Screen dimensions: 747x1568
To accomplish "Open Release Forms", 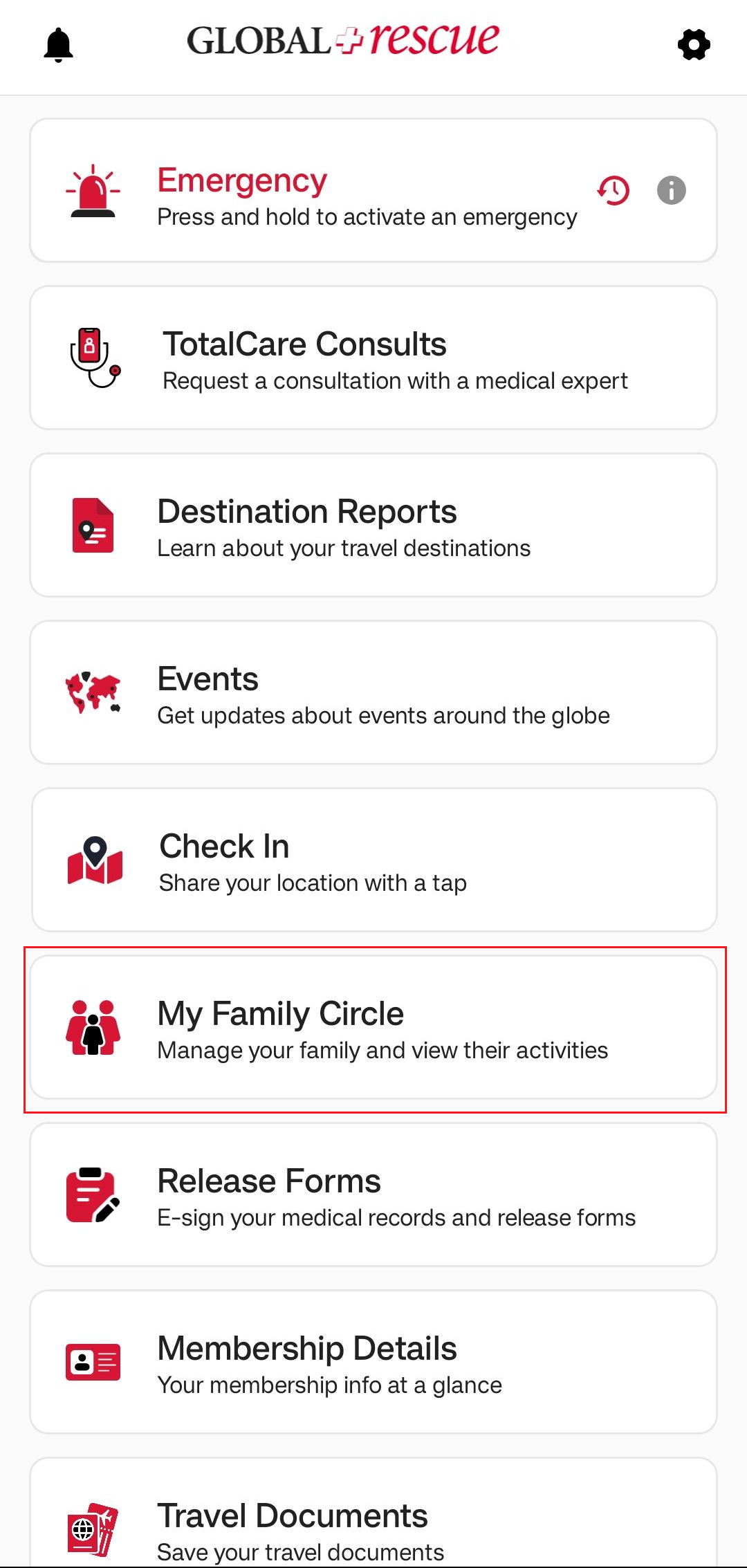I will pyautogui.click(x=373, y=1195).
